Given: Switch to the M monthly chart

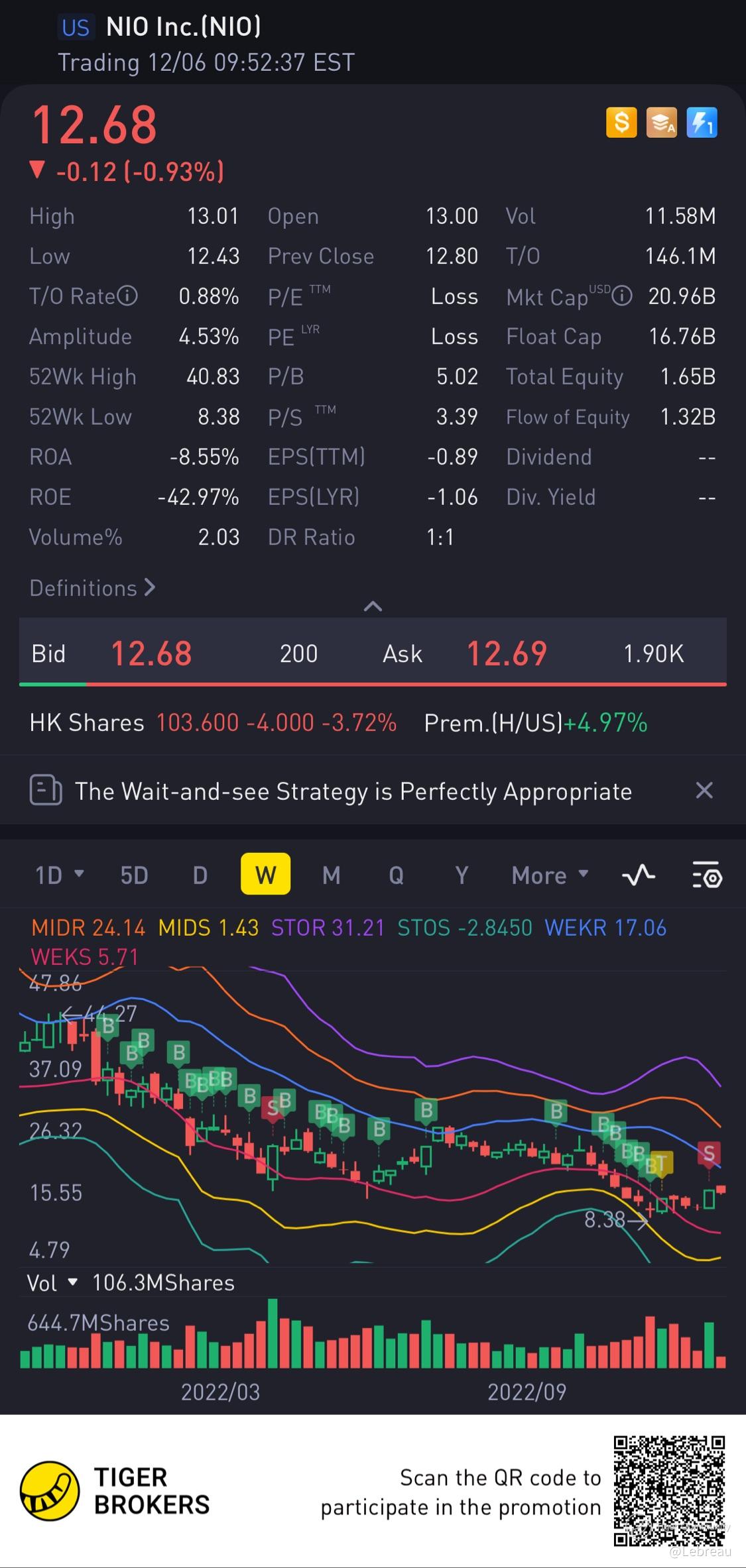Looking at the screenshot, I should click(331, 875).
